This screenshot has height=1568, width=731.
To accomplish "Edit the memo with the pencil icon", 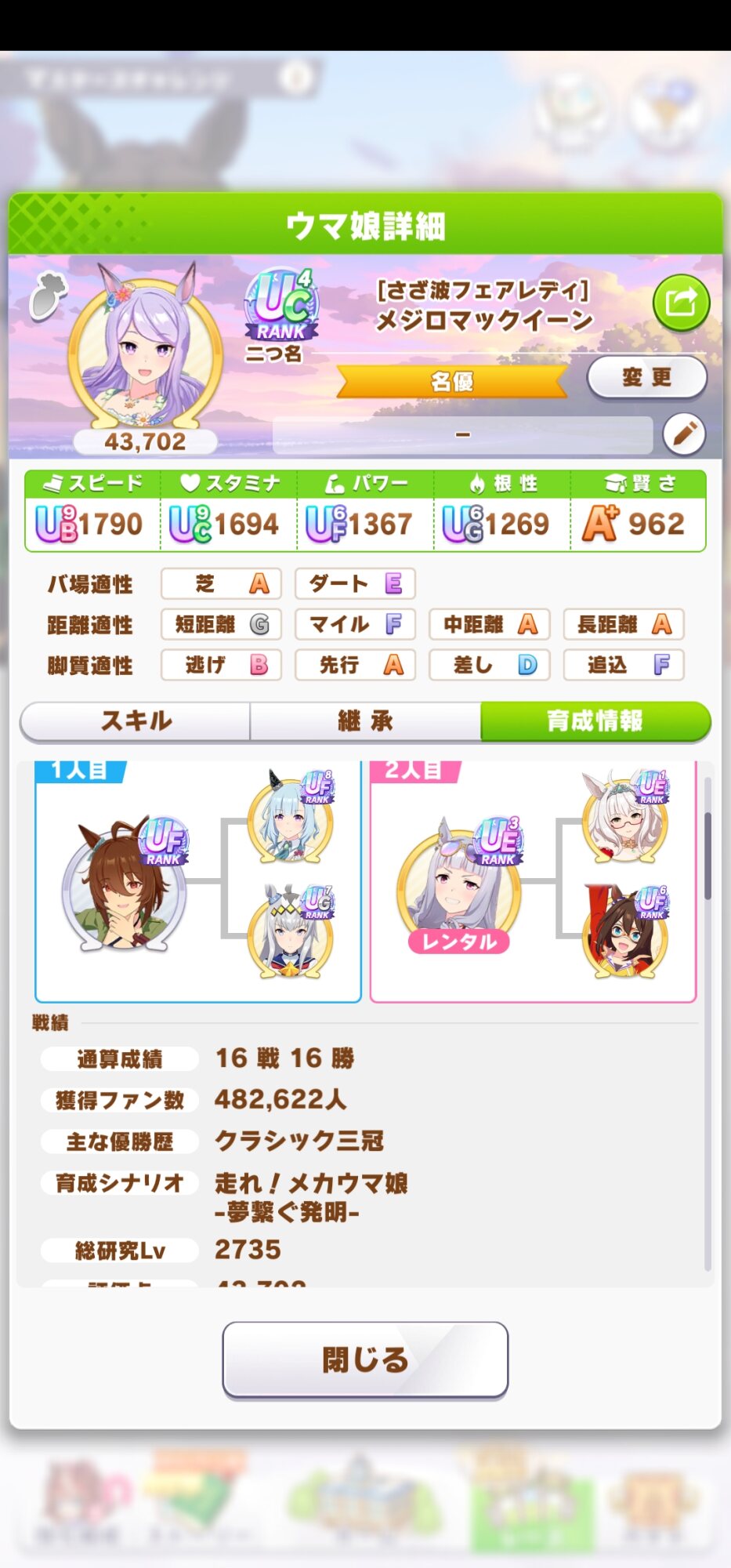I will tap(684, 434).
